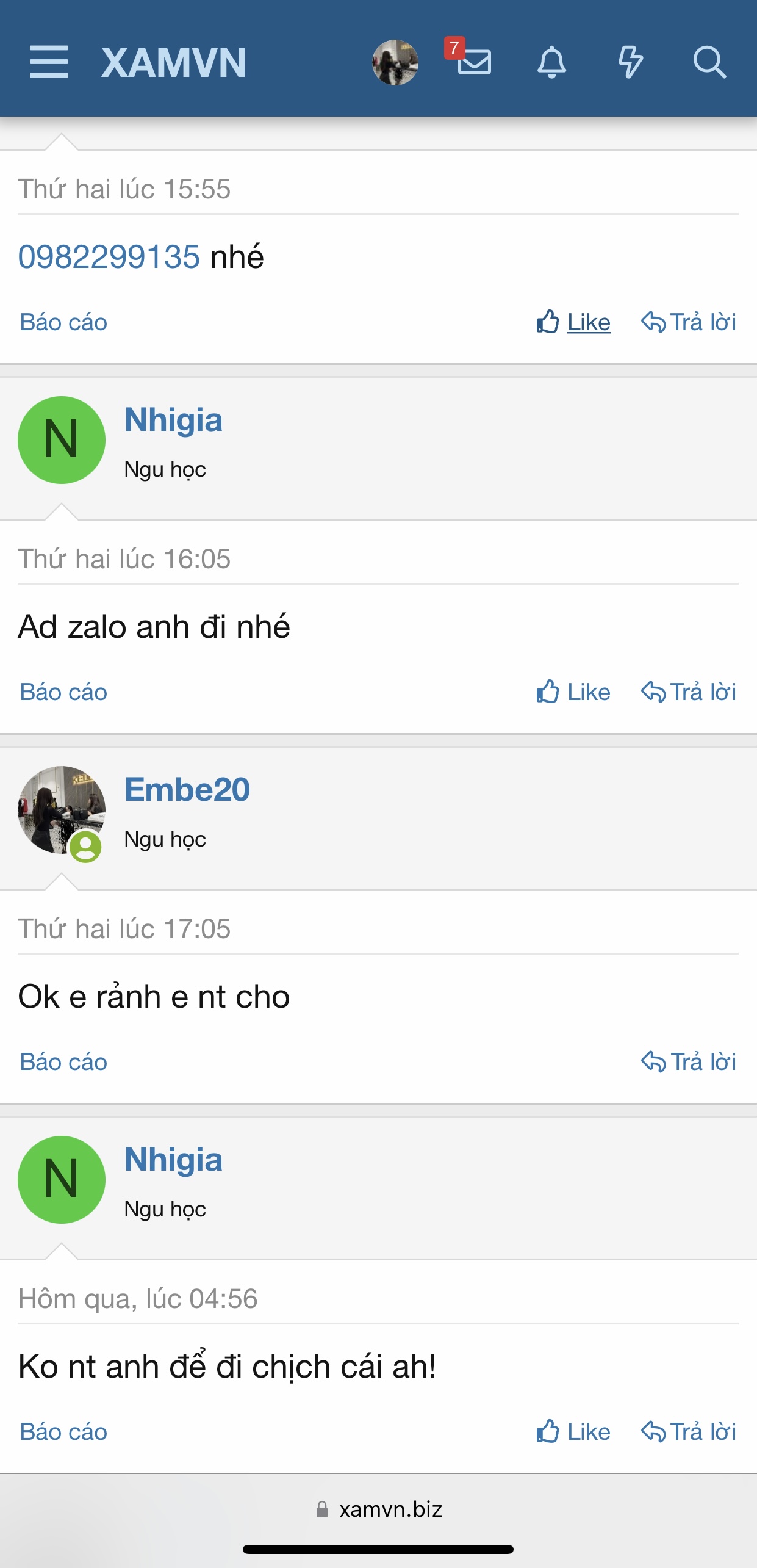Tap the xamvn.biz address bar
Screen dimensions: 757x1568
pos(379,1509)
